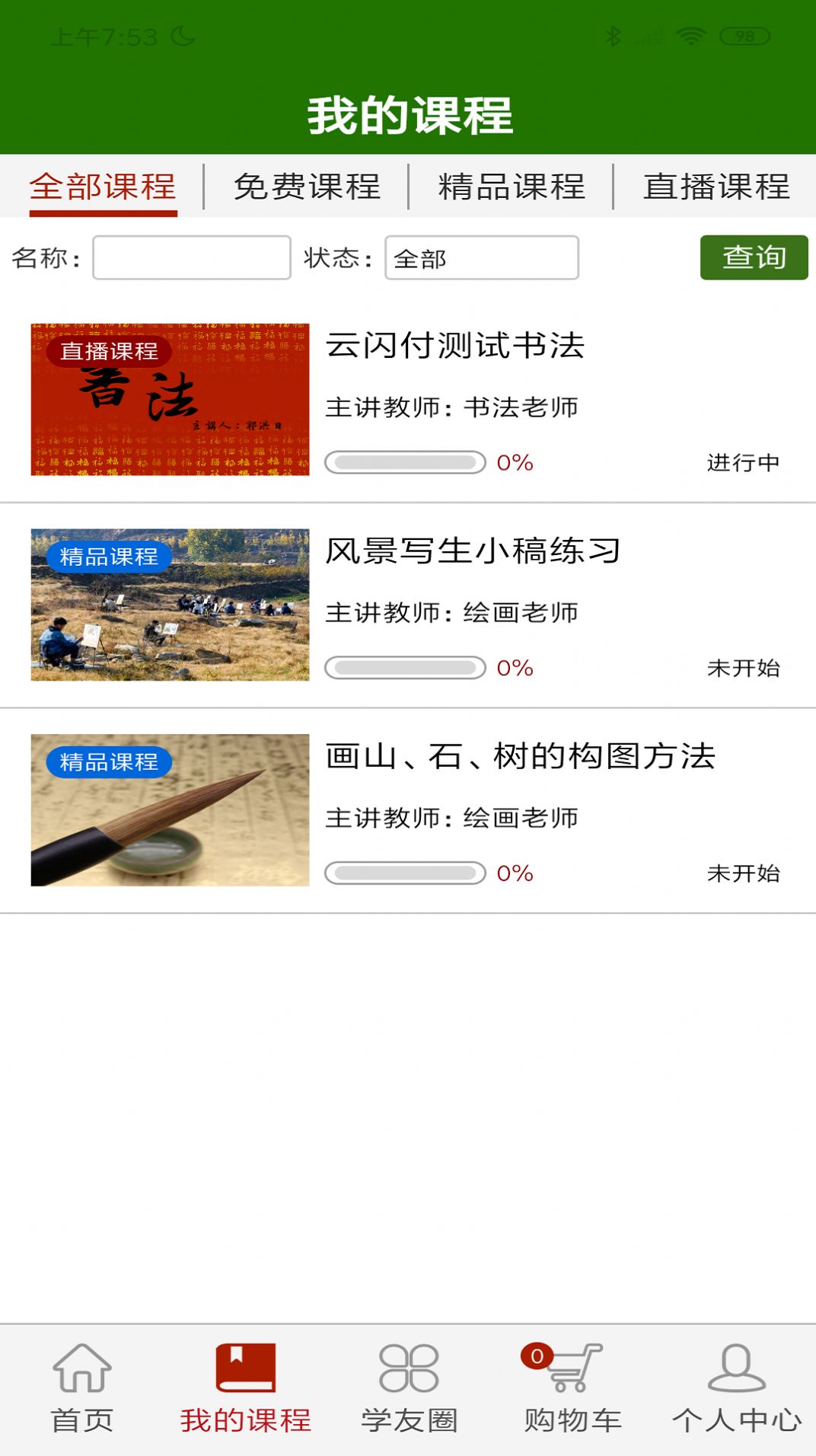This screenshot has height=1456, width=816.
Task: Open the 直播课程 tab
Action: (717, 187)
